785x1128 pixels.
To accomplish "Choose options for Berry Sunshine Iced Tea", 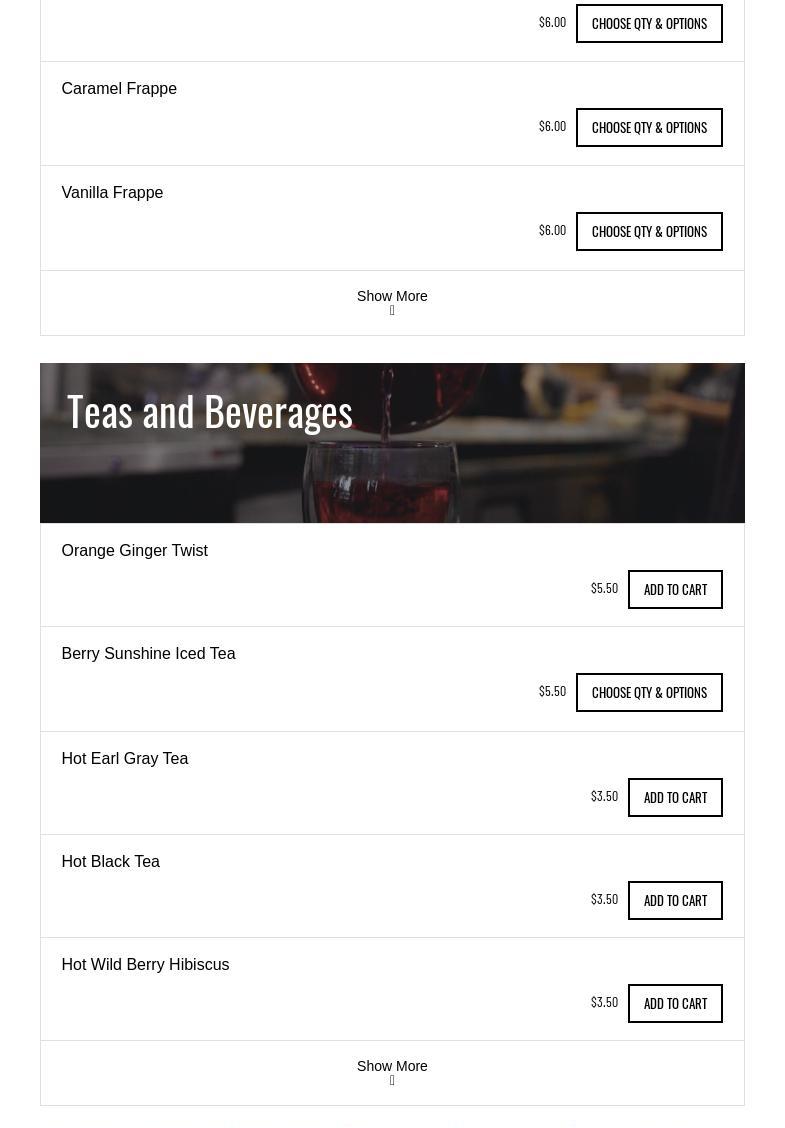I will pyautogui.click(x=649, y=692).
